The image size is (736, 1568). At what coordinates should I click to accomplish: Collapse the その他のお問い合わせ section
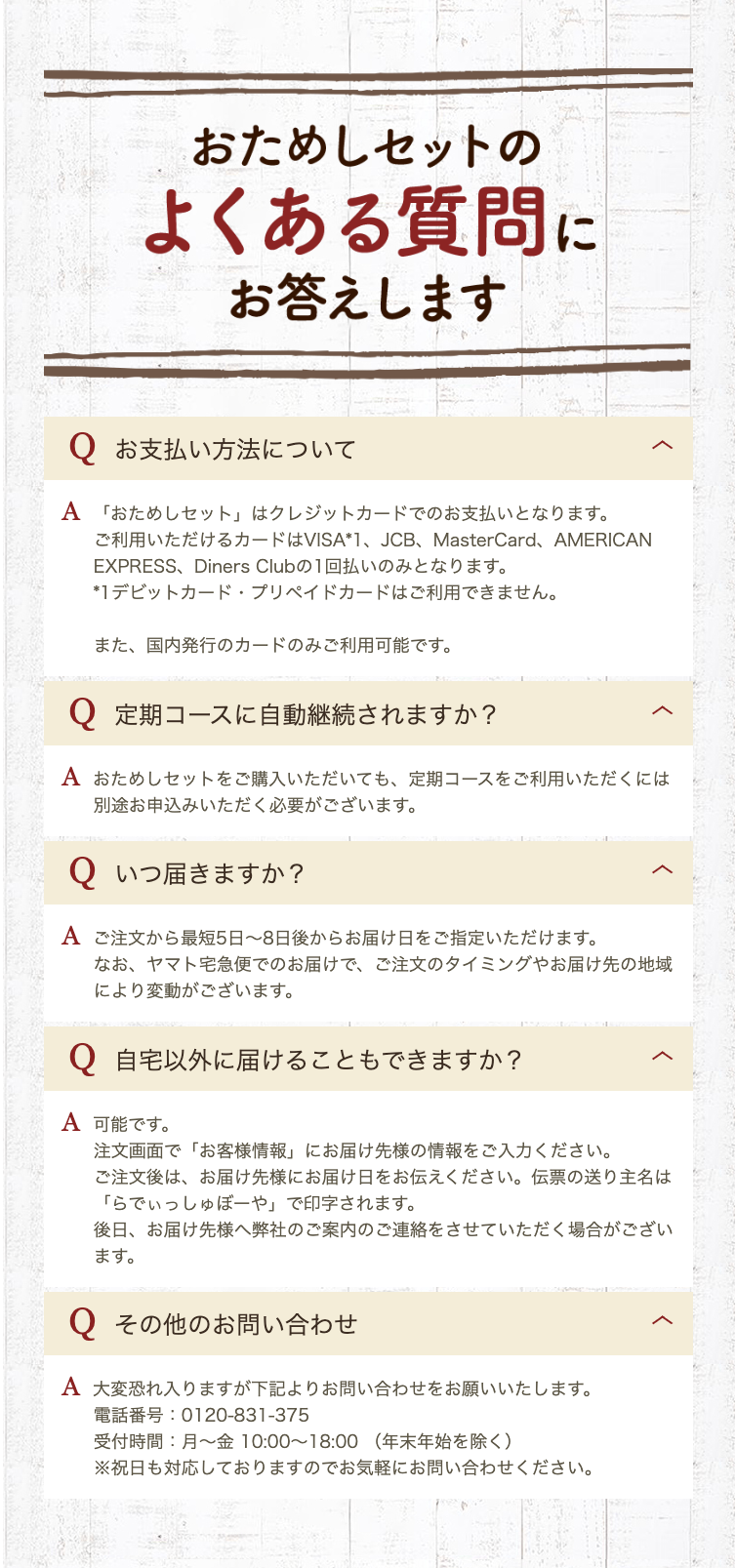click(x=662, y=1321)
